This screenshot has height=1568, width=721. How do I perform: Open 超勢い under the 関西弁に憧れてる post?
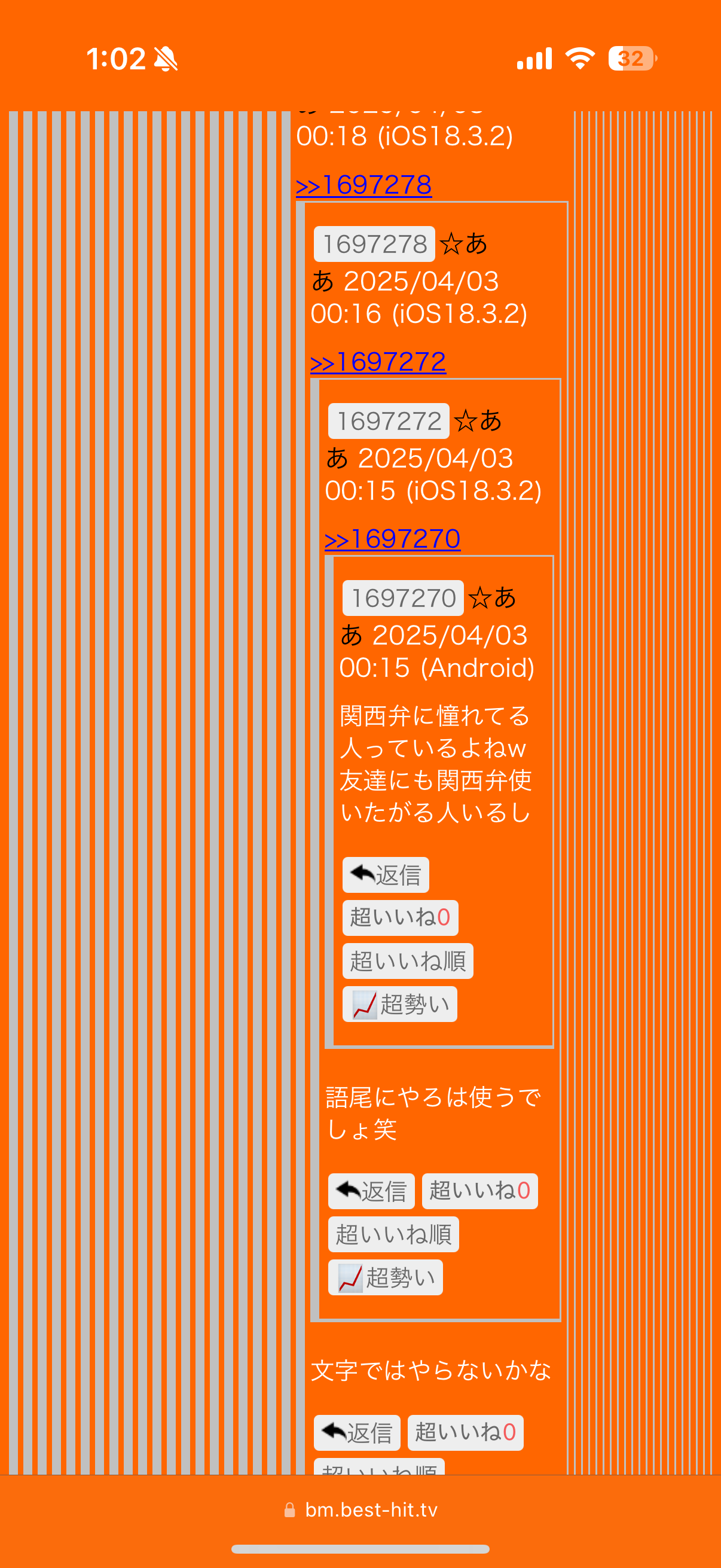point(400,1004)
